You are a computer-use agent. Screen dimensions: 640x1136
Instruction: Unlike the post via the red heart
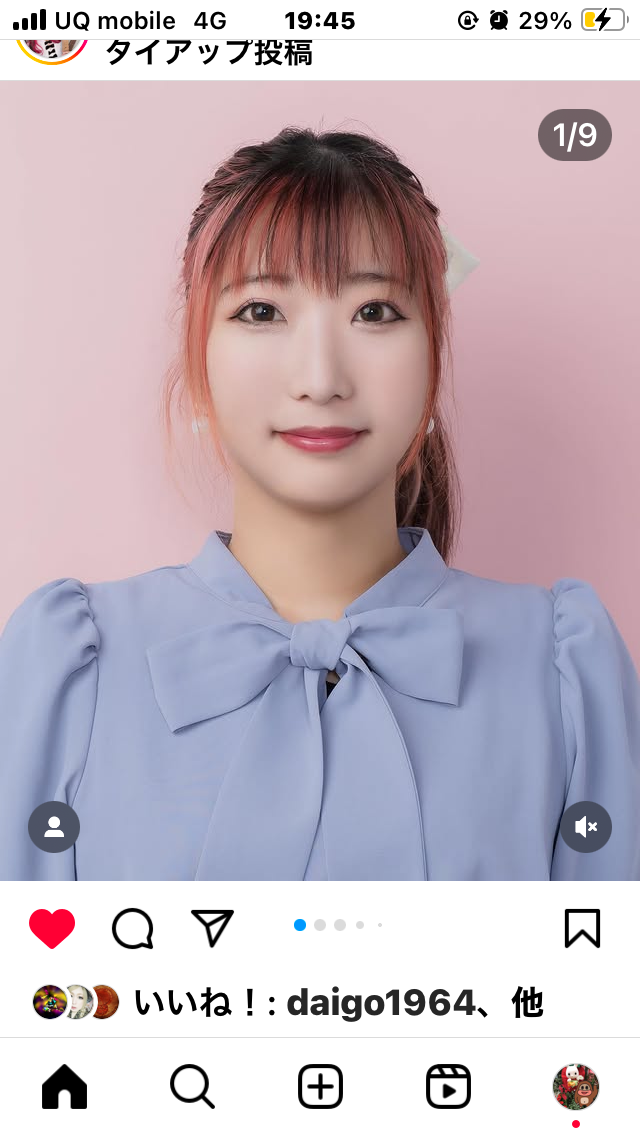(52, 929)
